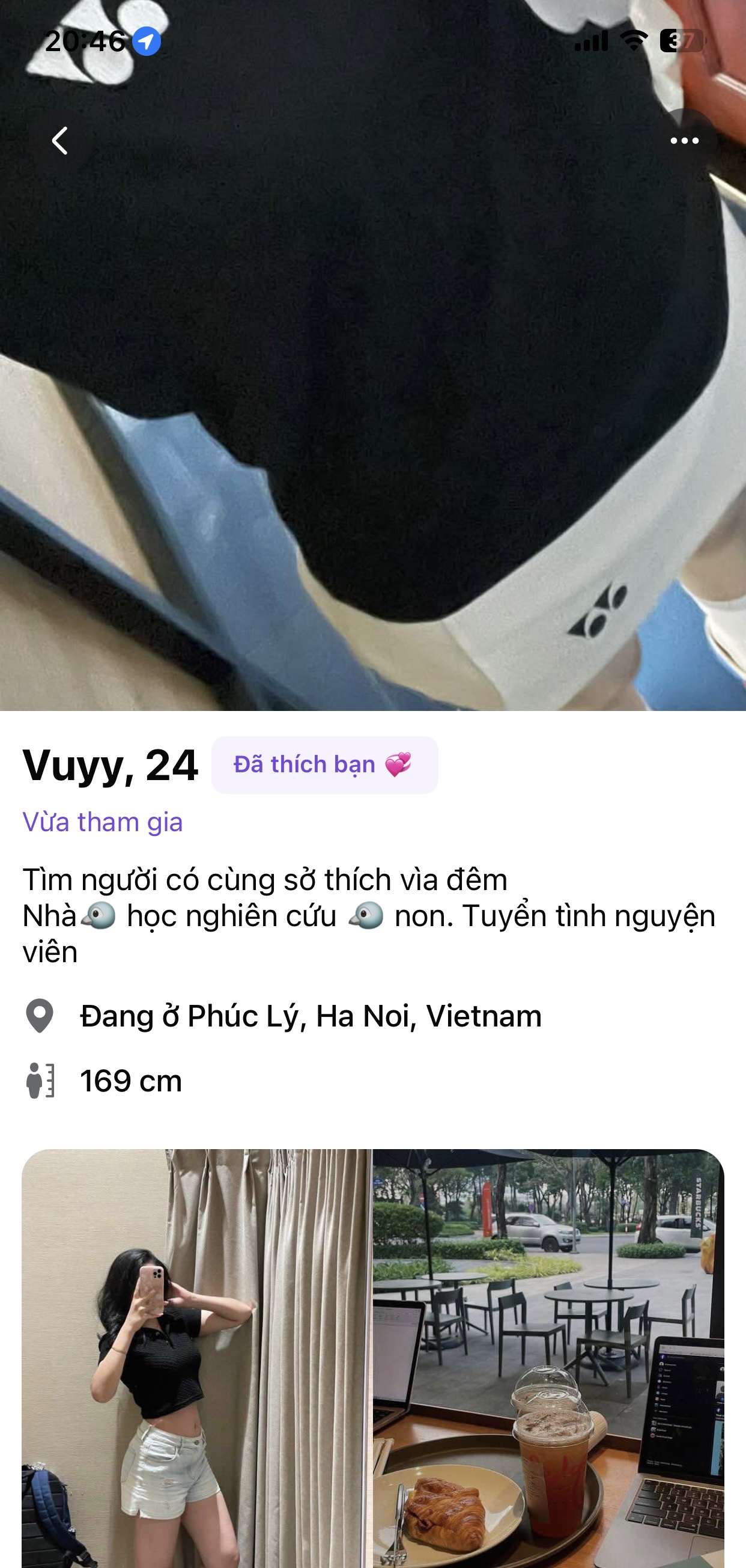Screen dimensions: 746x1568
Task: View the mirror selfie and Starbucks photo
Action: [372, 1358]
